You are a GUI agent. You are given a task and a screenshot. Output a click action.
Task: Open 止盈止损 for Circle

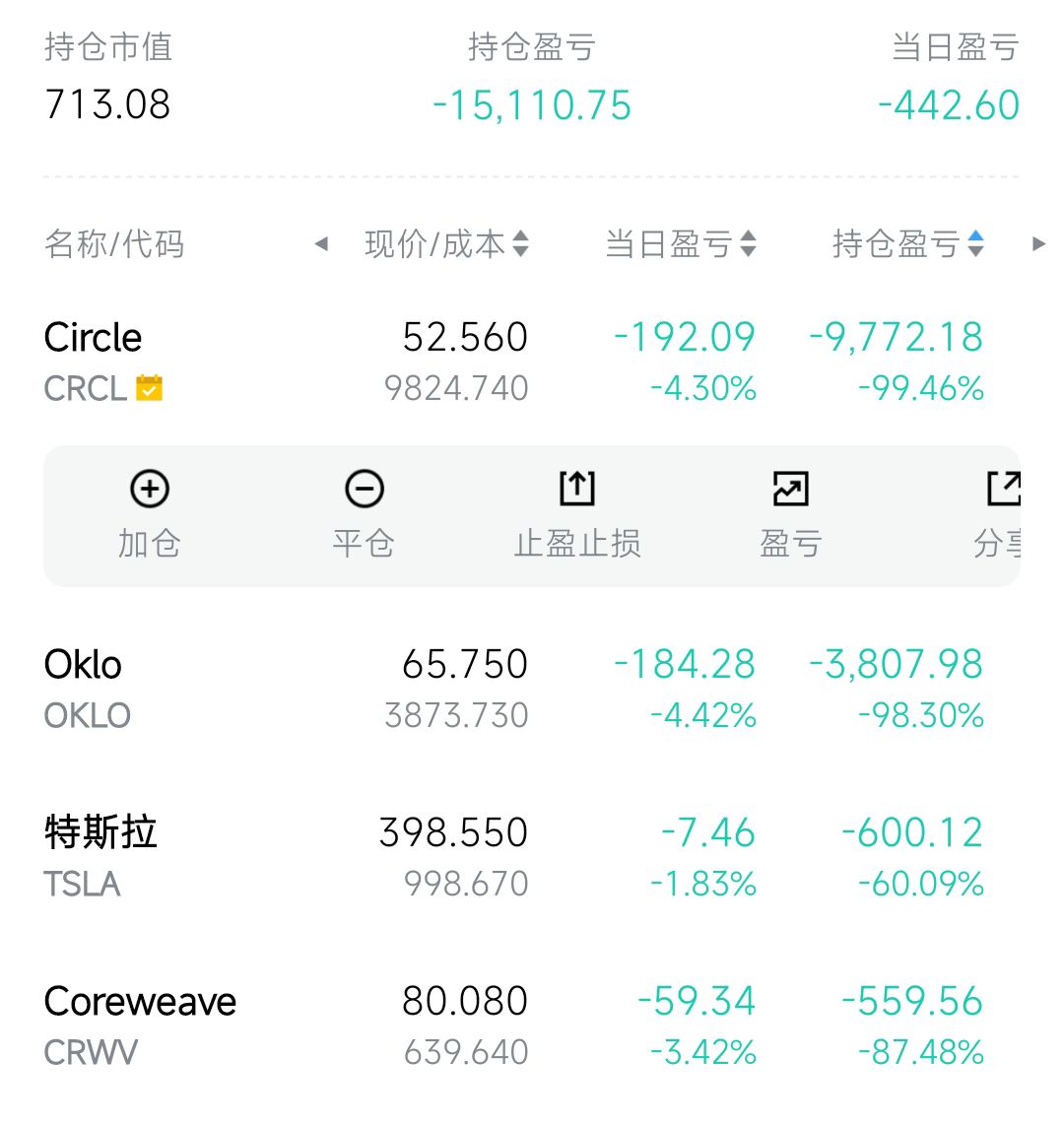pos(577,514)
